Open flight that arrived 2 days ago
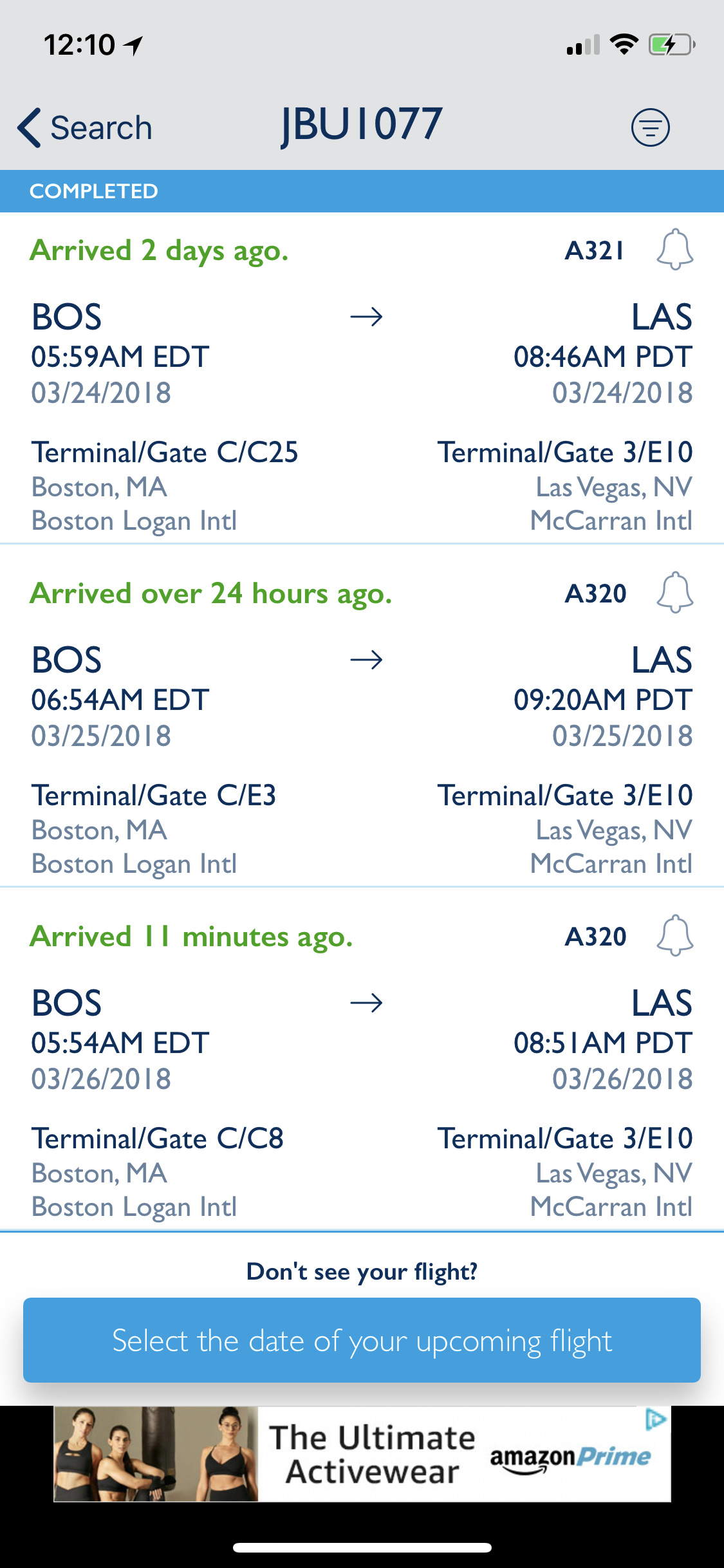The image size is (724, 1568). [x=362, y=386]
